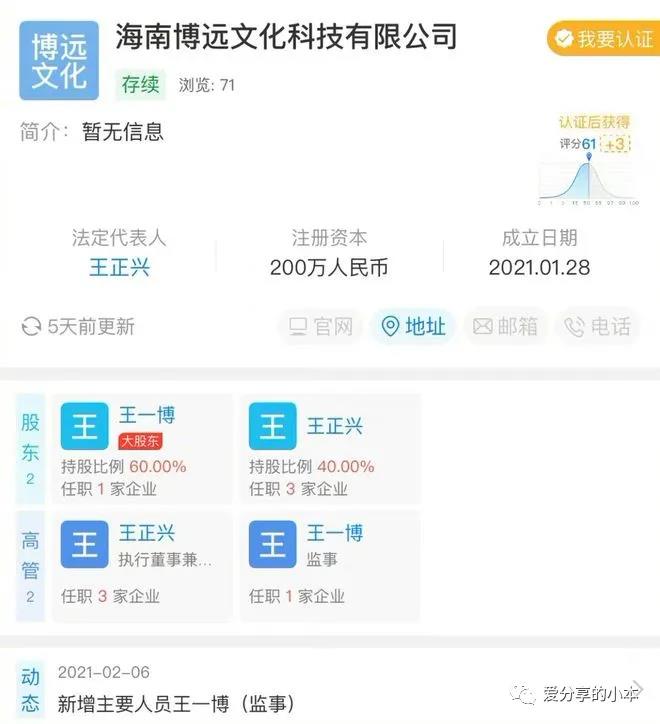Tap the 电话 phone chip
Viewport: 660px width, 724px height.
point(598,327)
